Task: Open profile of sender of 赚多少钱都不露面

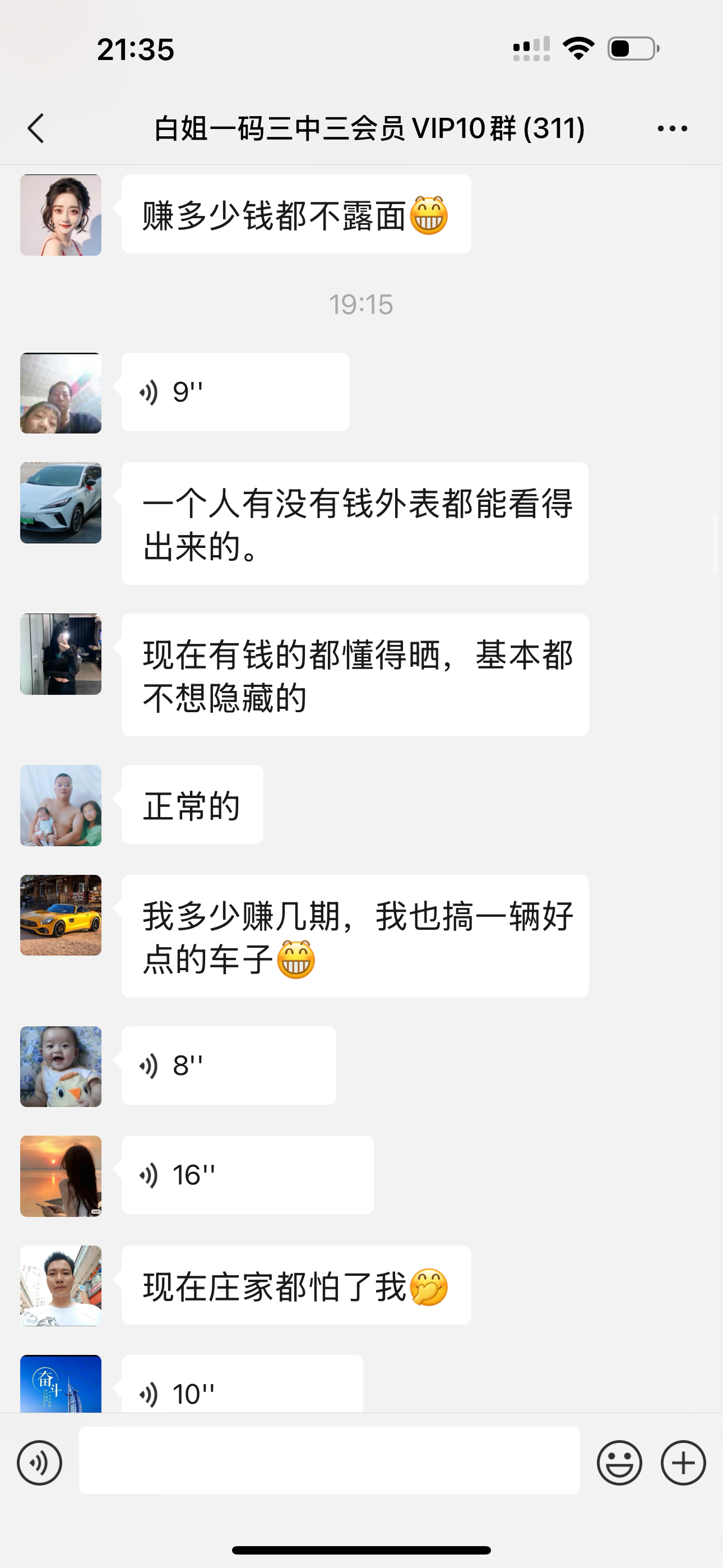Action: 61,215
